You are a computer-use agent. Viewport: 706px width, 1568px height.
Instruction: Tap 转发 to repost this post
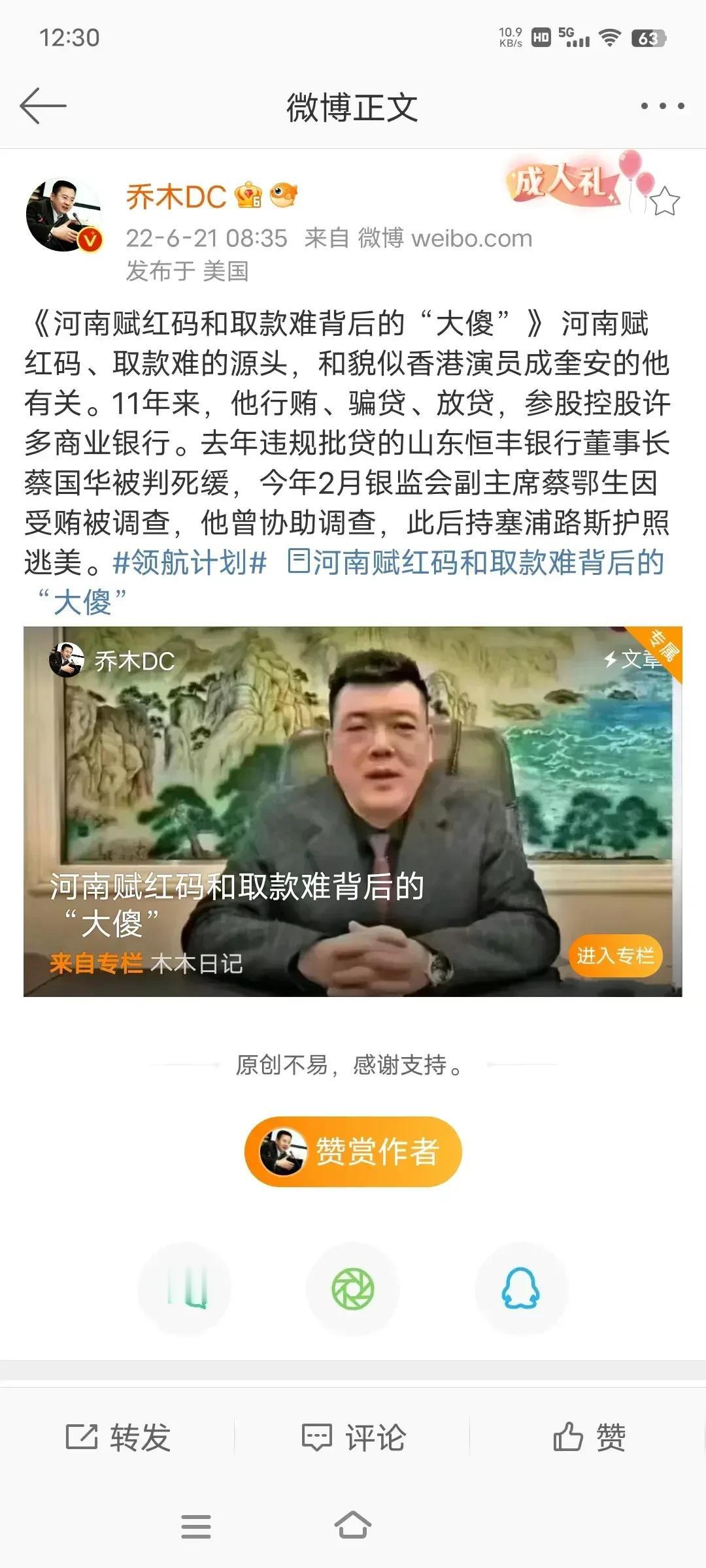click(118, 1437)
